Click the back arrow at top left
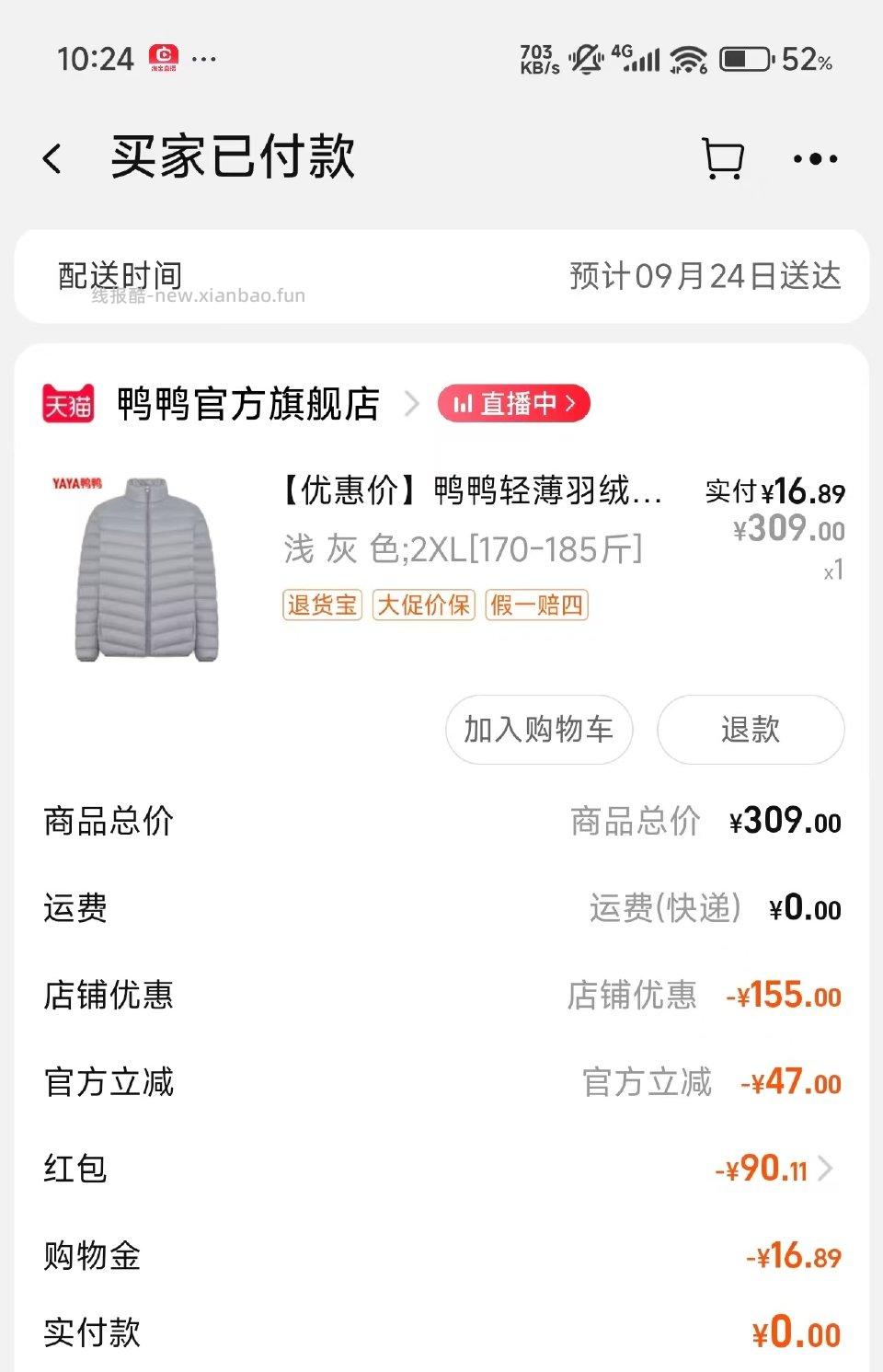 tap(52, 157)
